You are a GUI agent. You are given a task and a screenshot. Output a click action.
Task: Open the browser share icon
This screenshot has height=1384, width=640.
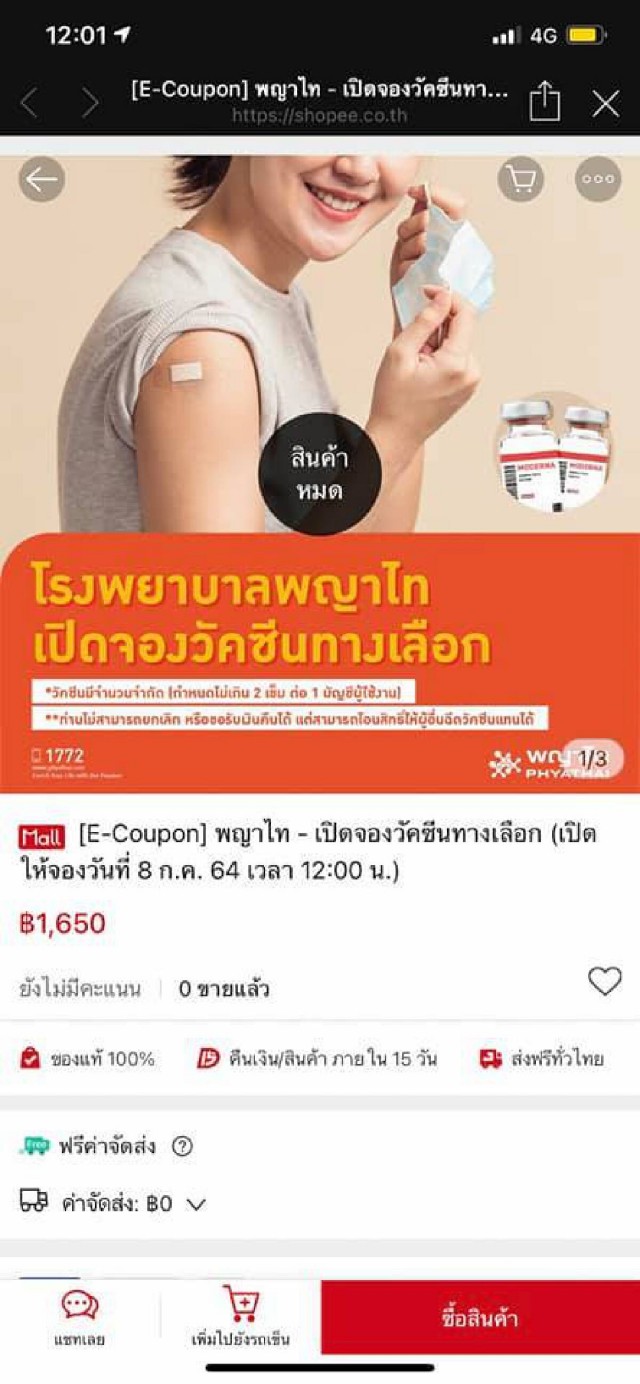[544, 102]
